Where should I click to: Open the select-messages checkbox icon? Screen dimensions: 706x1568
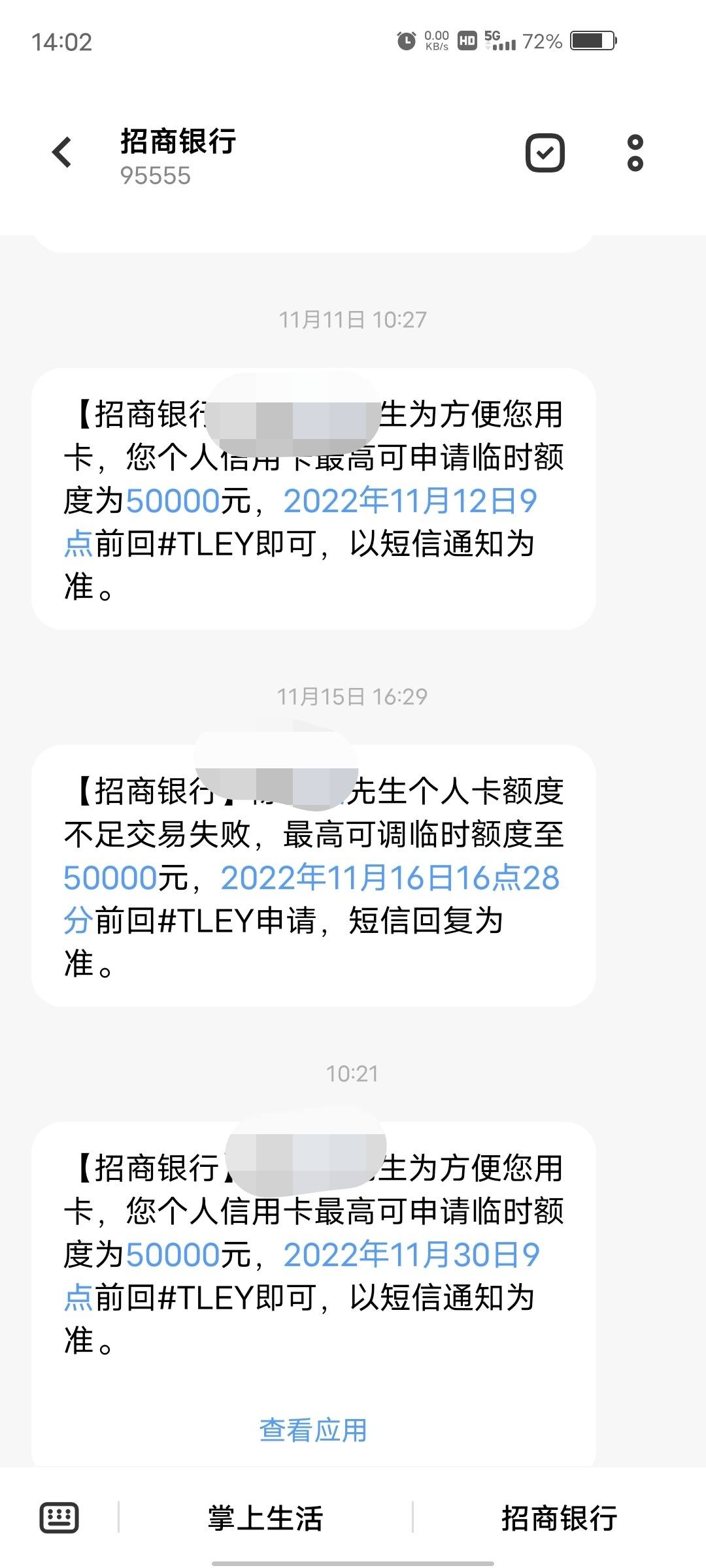click(545, 153)
